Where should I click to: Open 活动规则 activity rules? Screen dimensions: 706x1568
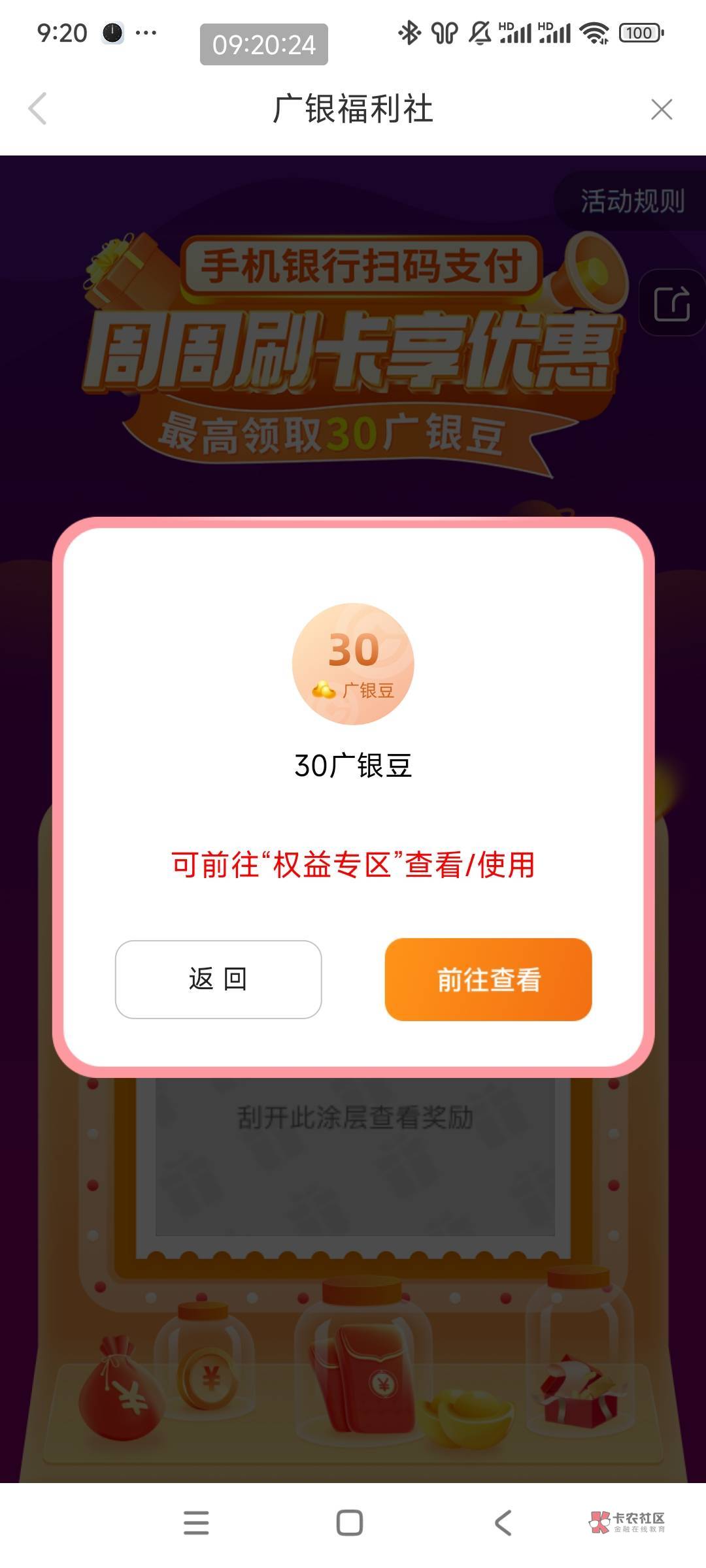point(631,201)
